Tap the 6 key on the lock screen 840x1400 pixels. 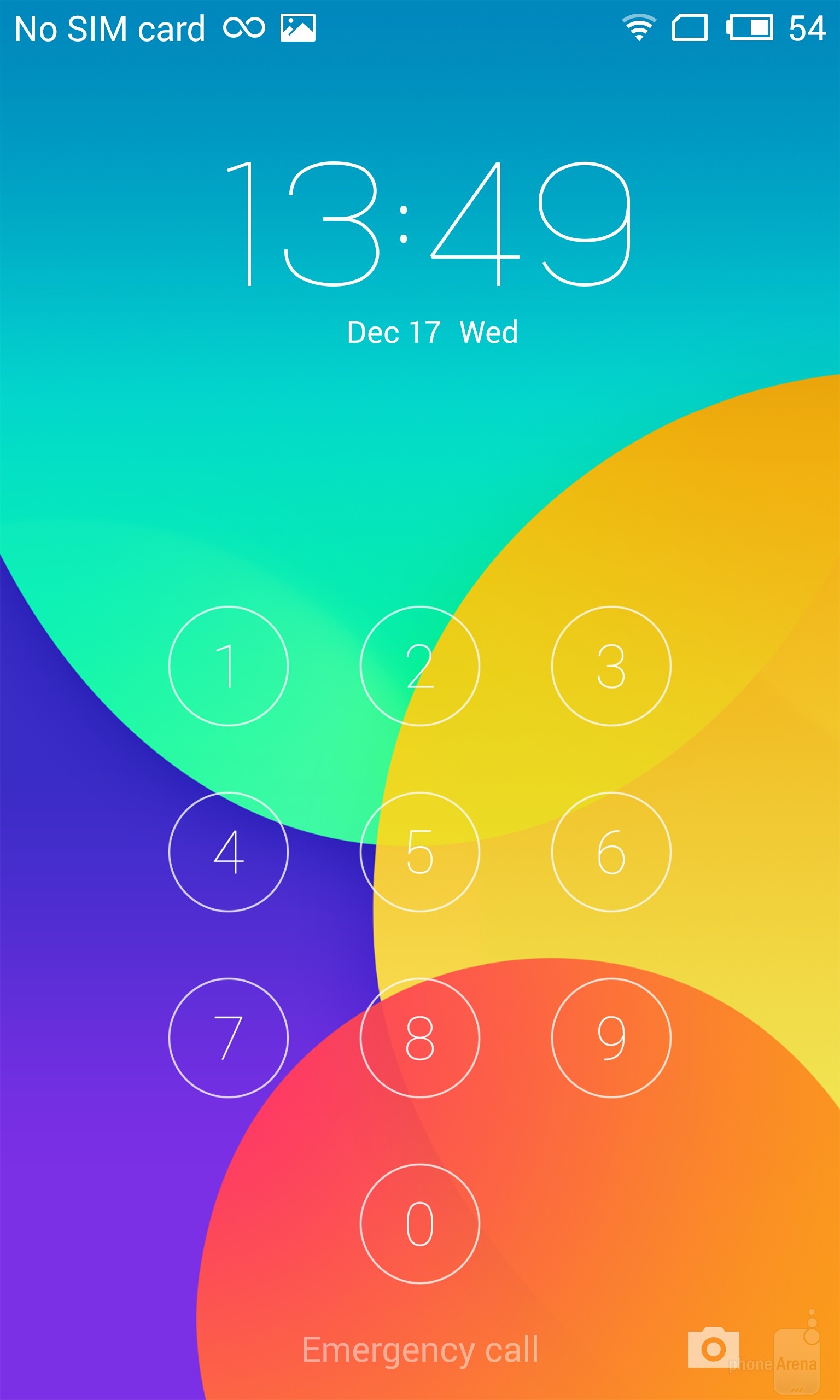tap(611, 851)
